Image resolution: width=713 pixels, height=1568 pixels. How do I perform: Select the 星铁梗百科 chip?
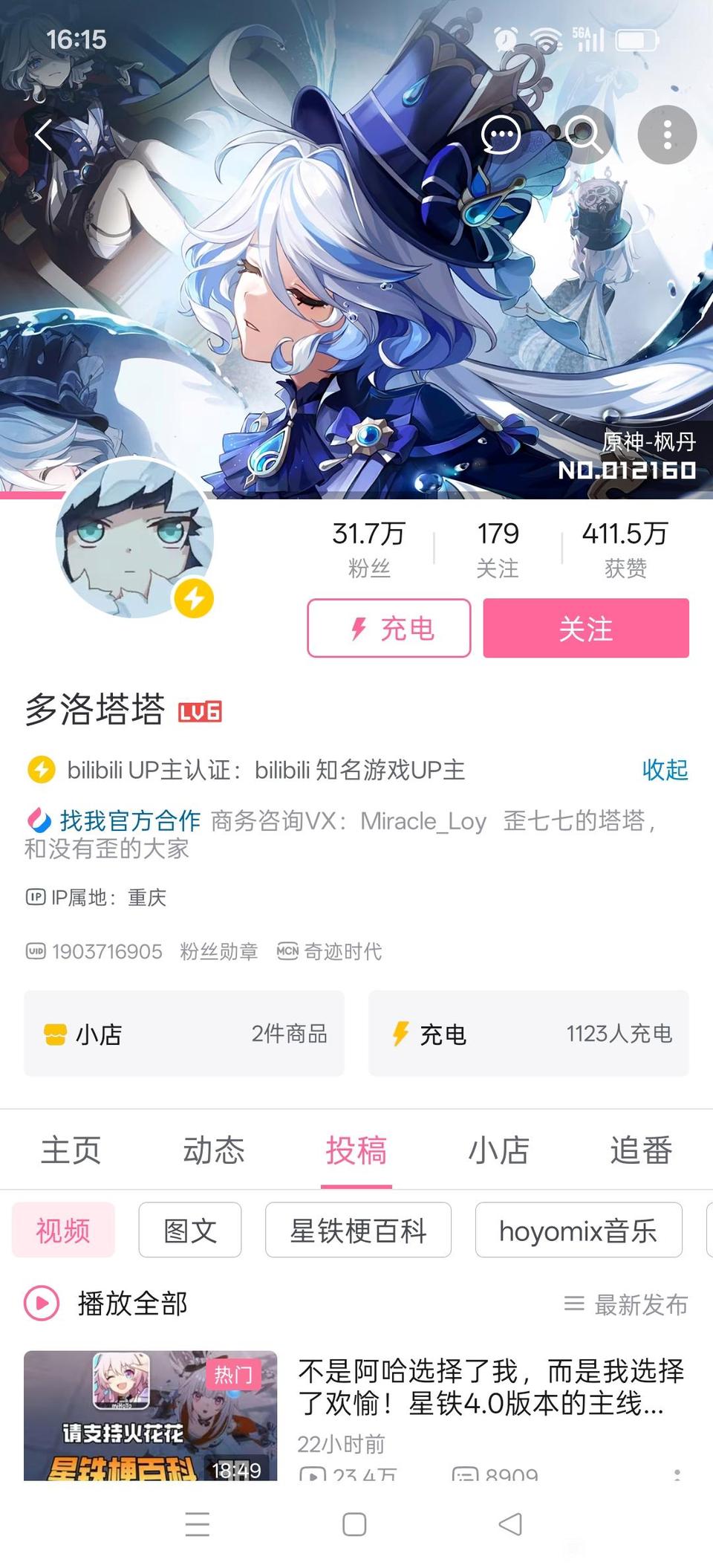coord(358,1231)
